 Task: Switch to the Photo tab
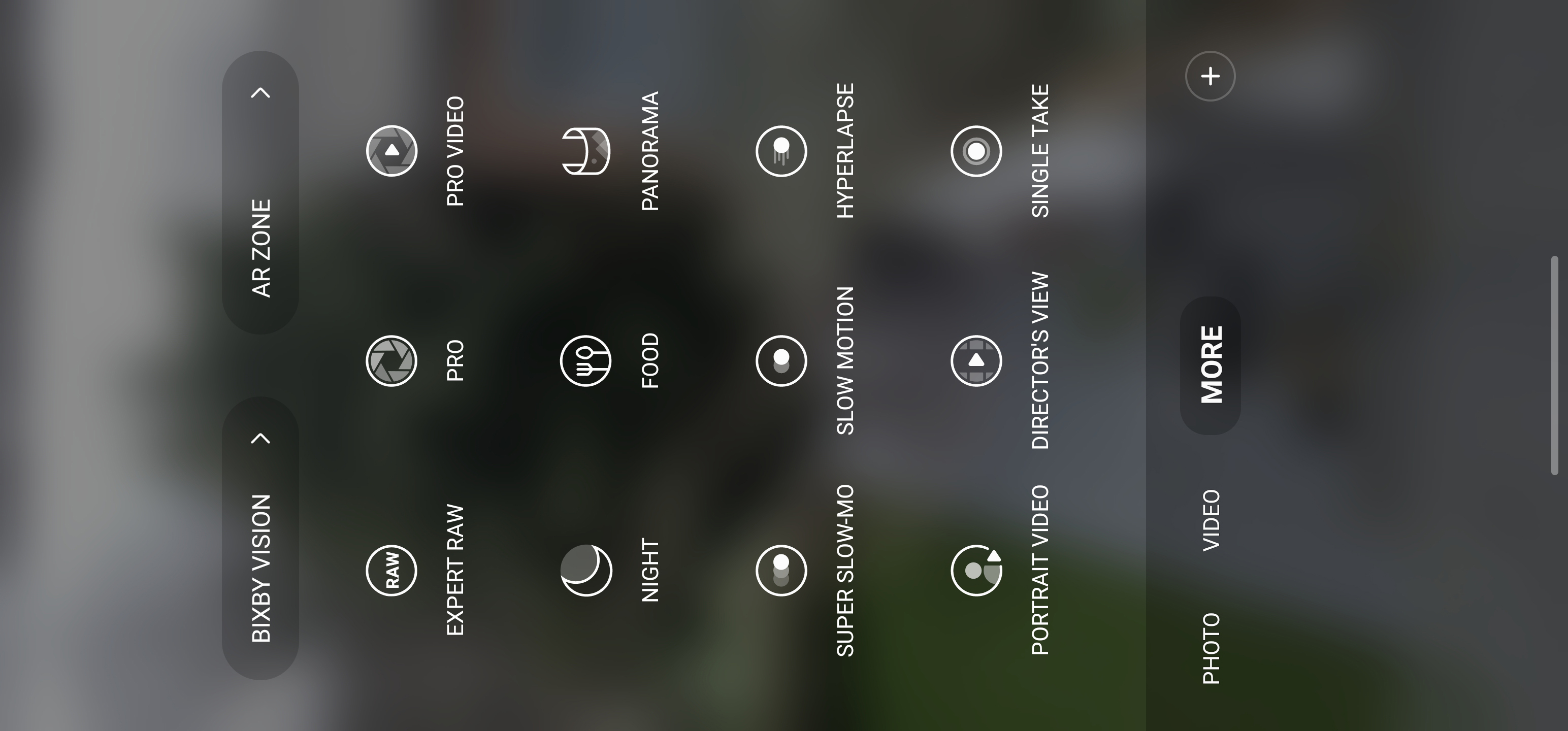point(1211,648)
